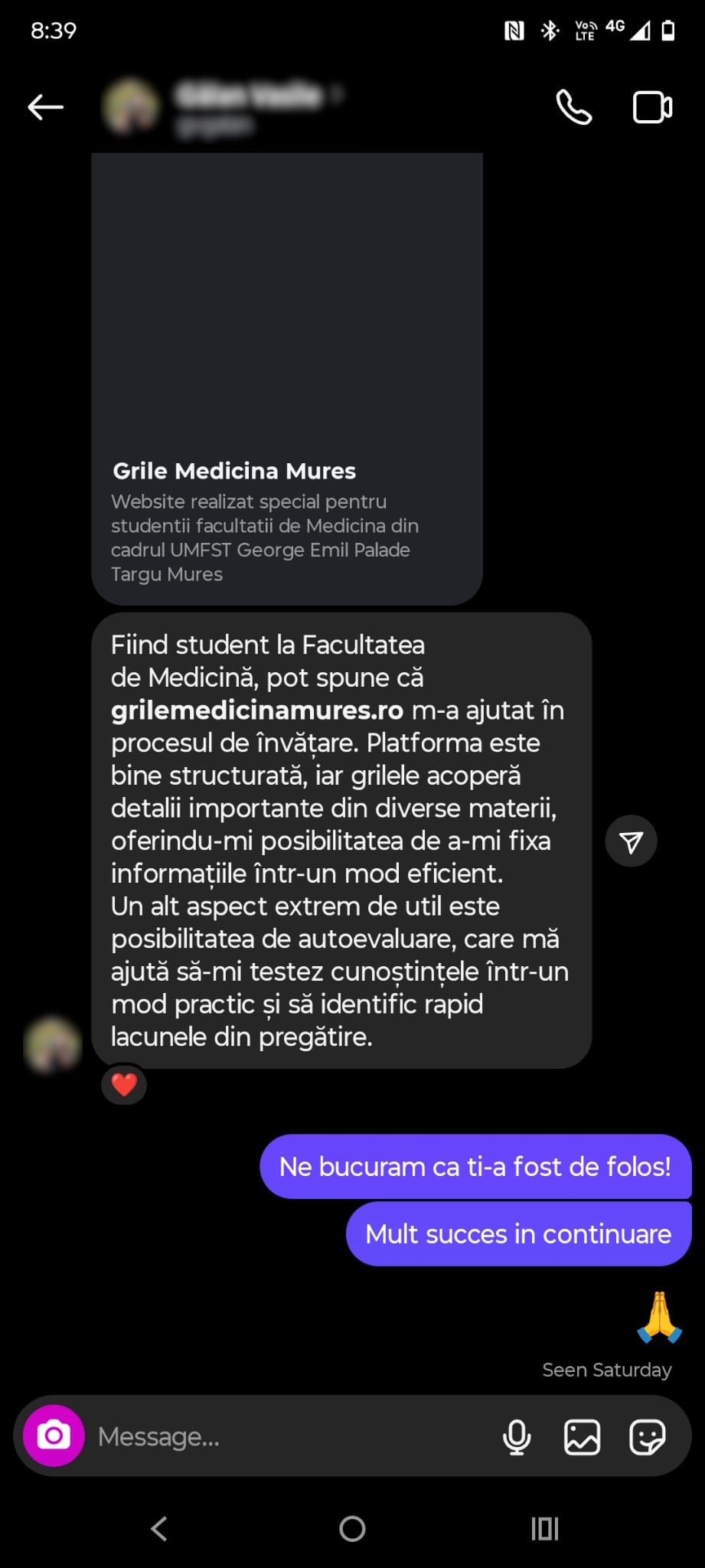Record a voice message

coord(517,1436)
